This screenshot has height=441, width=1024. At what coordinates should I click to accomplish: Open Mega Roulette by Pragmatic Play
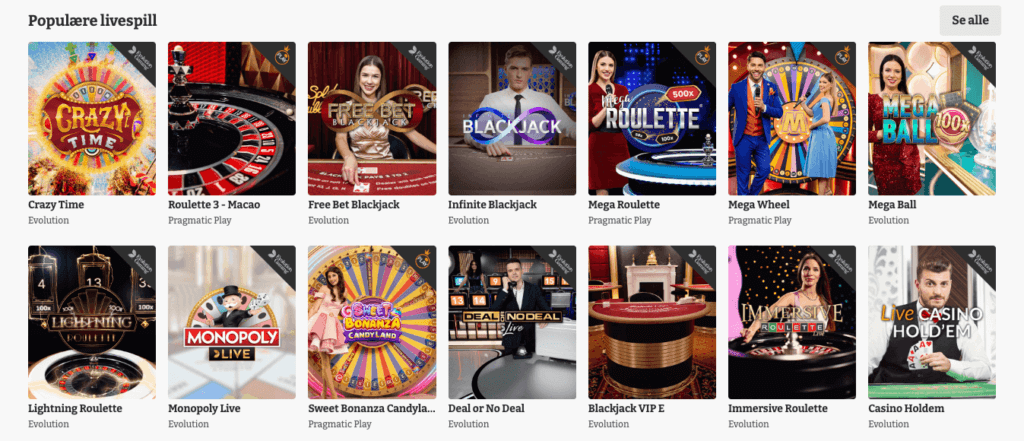[x=652, y=118]
